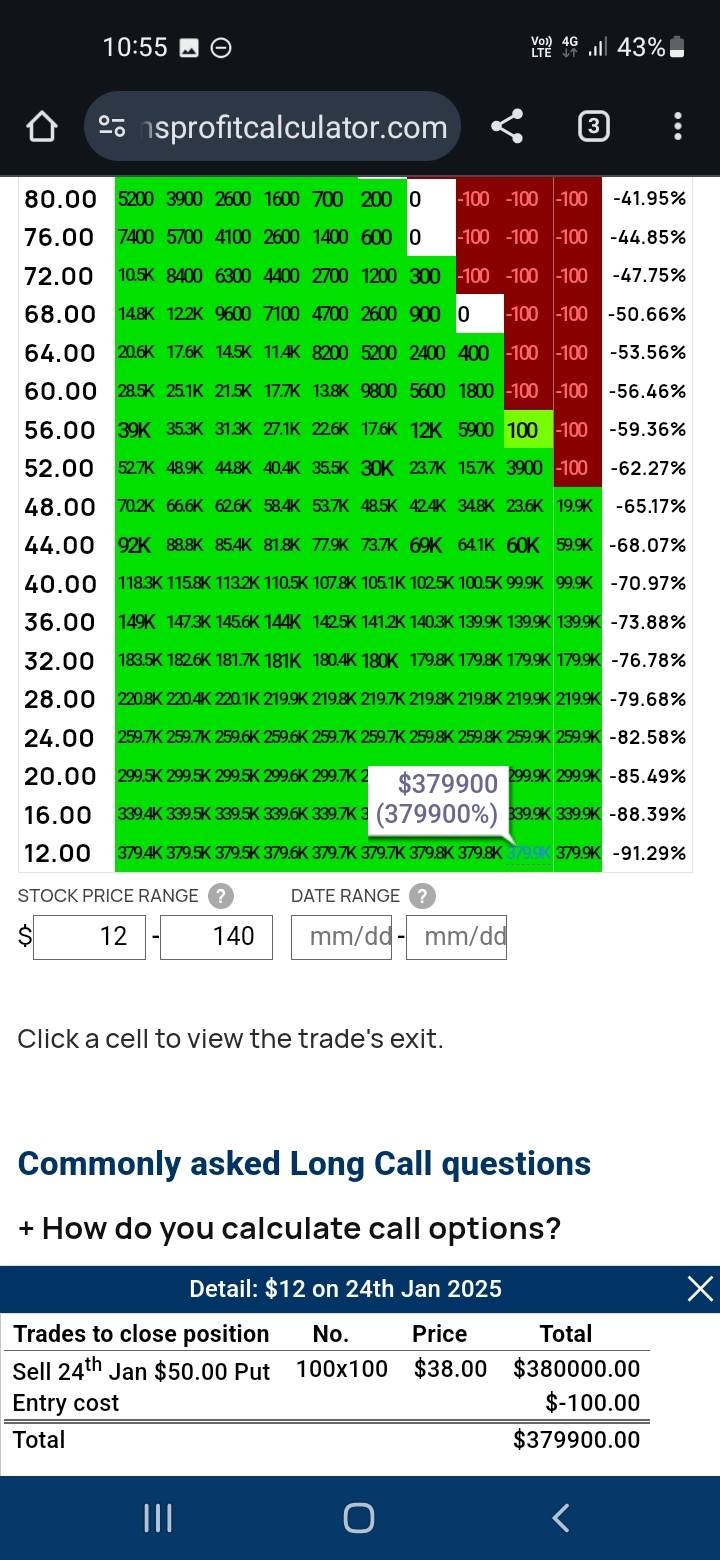
Task: Expand 'How do you calculate call options?'
Action: point(288,1228)
